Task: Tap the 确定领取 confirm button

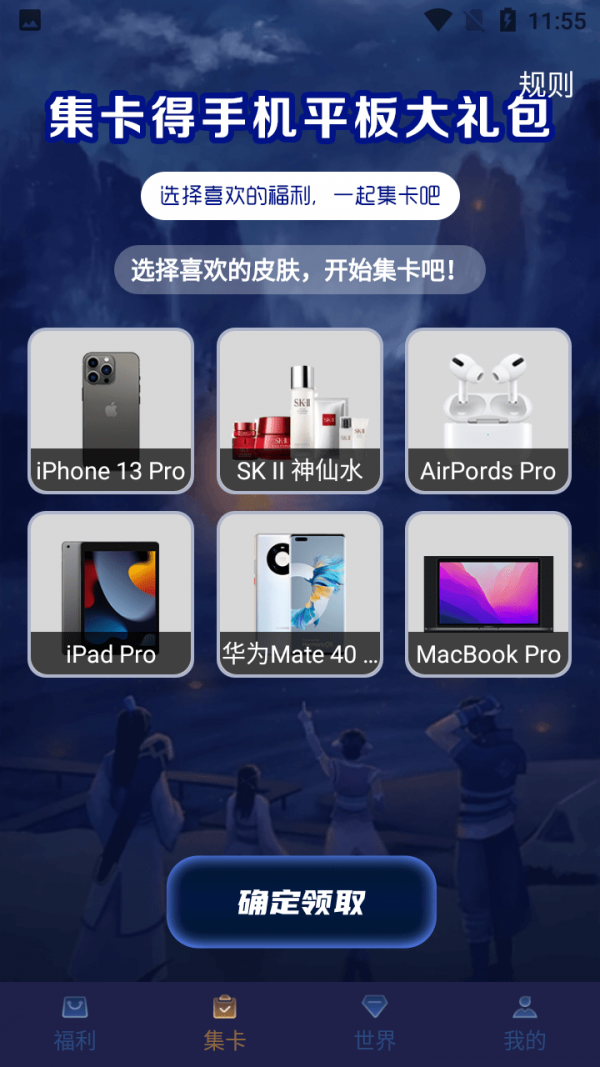Action: click(301, 902)
